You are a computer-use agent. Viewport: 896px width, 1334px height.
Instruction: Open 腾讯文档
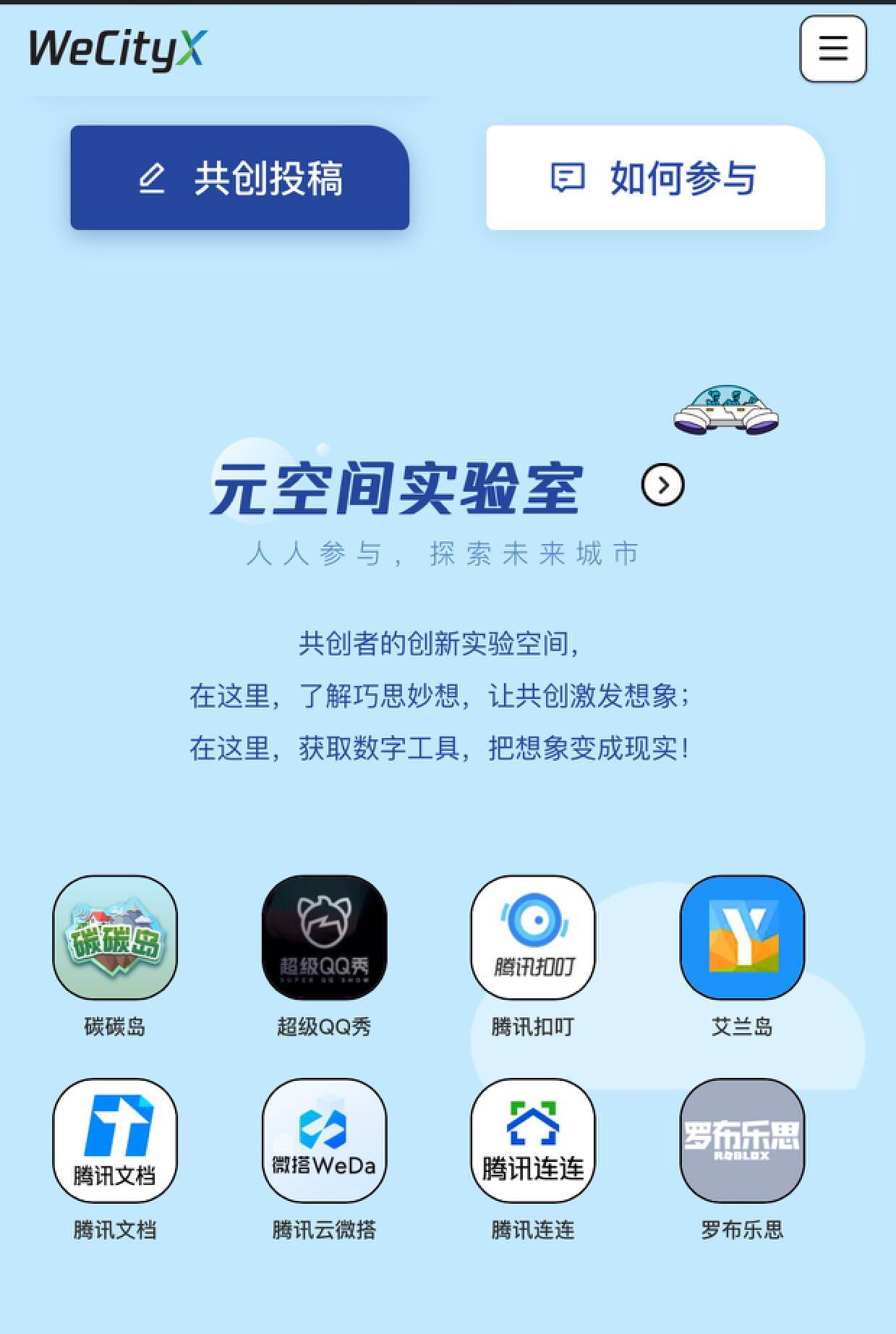115,1141
